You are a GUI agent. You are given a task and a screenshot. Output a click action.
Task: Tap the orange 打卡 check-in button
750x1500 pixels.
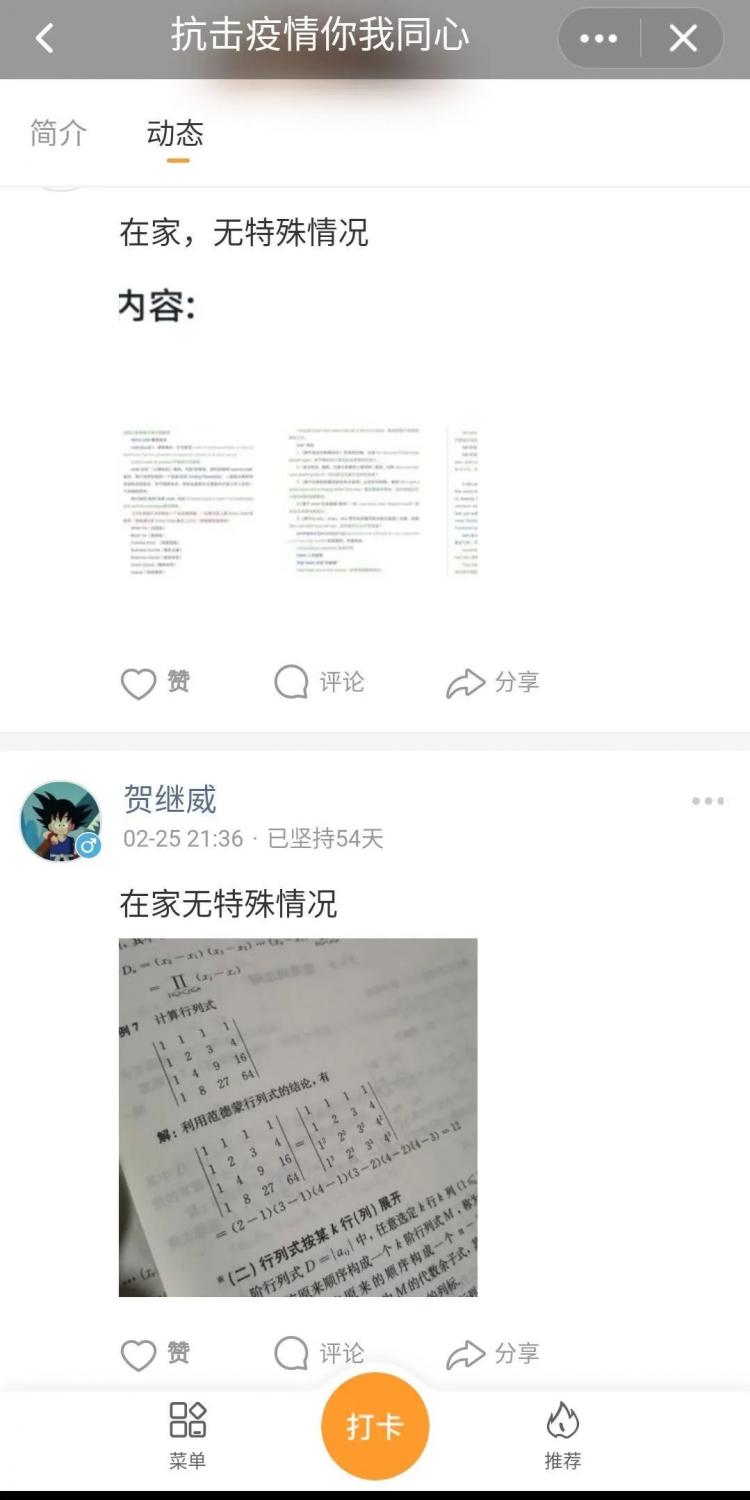pos(375,1427)
